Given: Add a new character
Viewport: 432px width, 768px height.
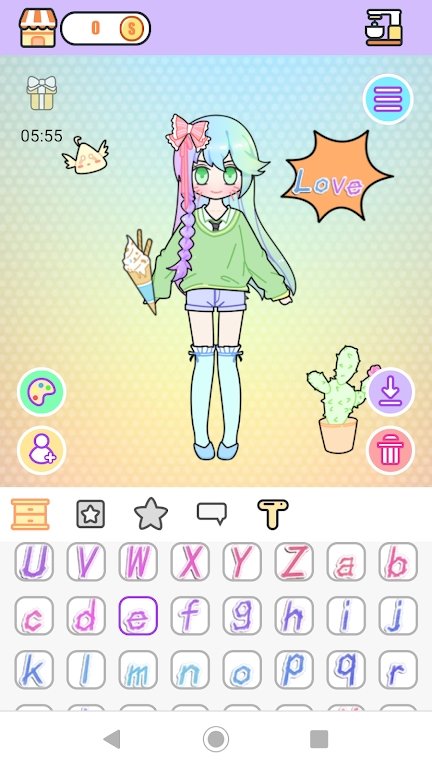Looking at the screenshot, I should click(42, 450).
